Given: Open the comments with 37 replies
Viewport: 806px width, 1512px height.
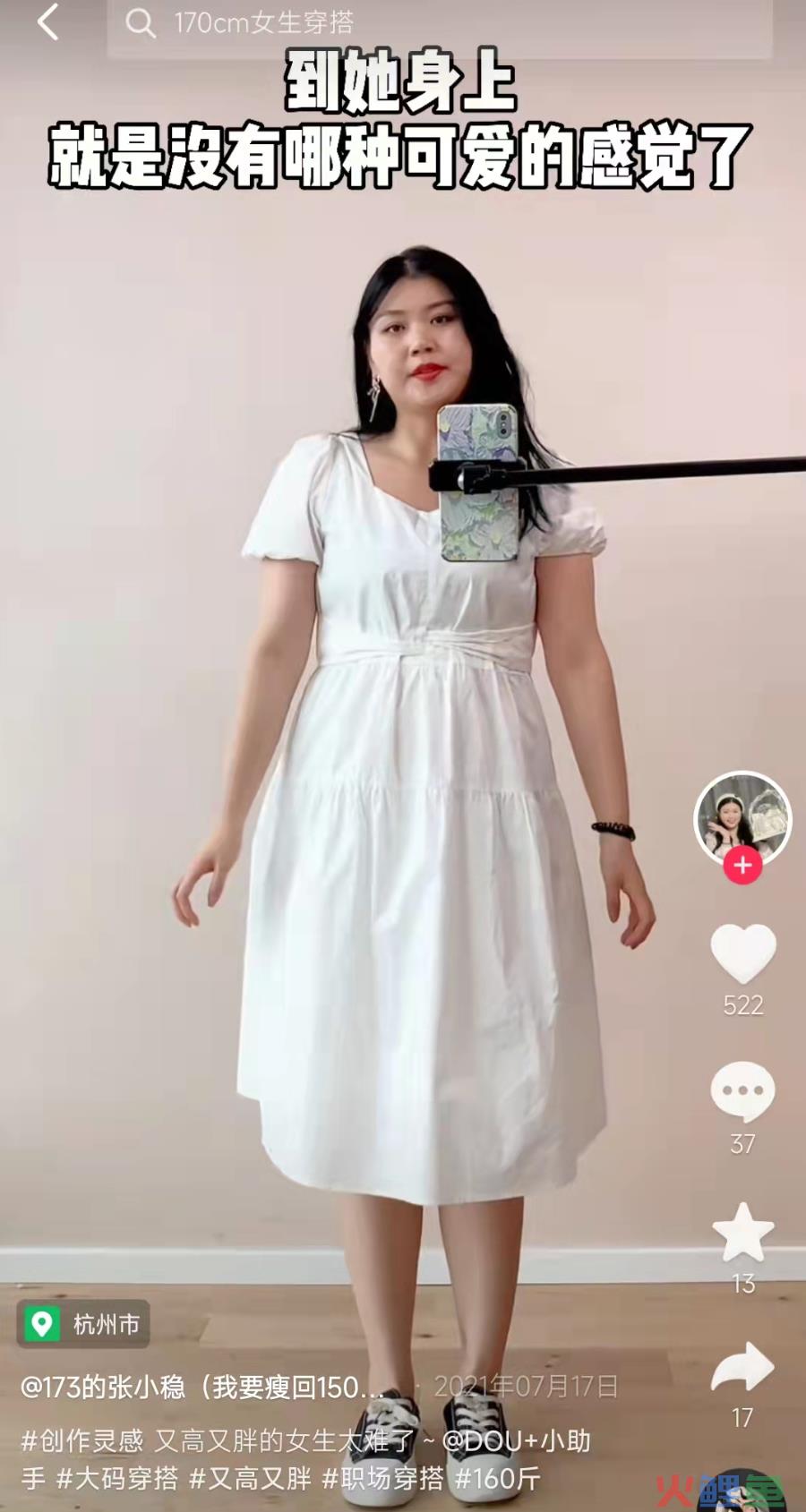Looking at the screenshot, I should point(742,1092).
